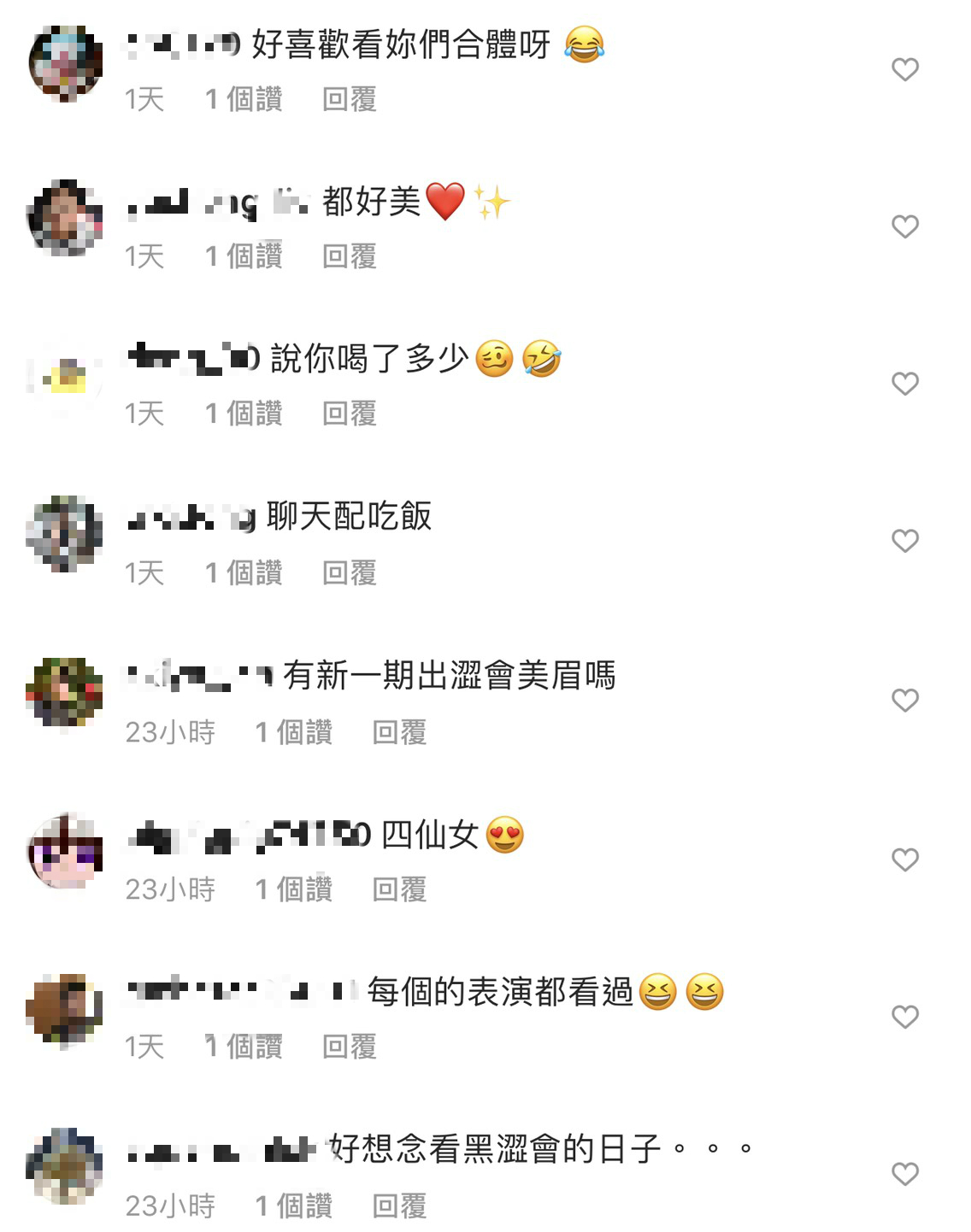The width and height of the screenshot is (971, 1232).
Task: Open profile picture of 聊天配吃飯 commenter
Action: pyautogui.click(x=64, y=534)
